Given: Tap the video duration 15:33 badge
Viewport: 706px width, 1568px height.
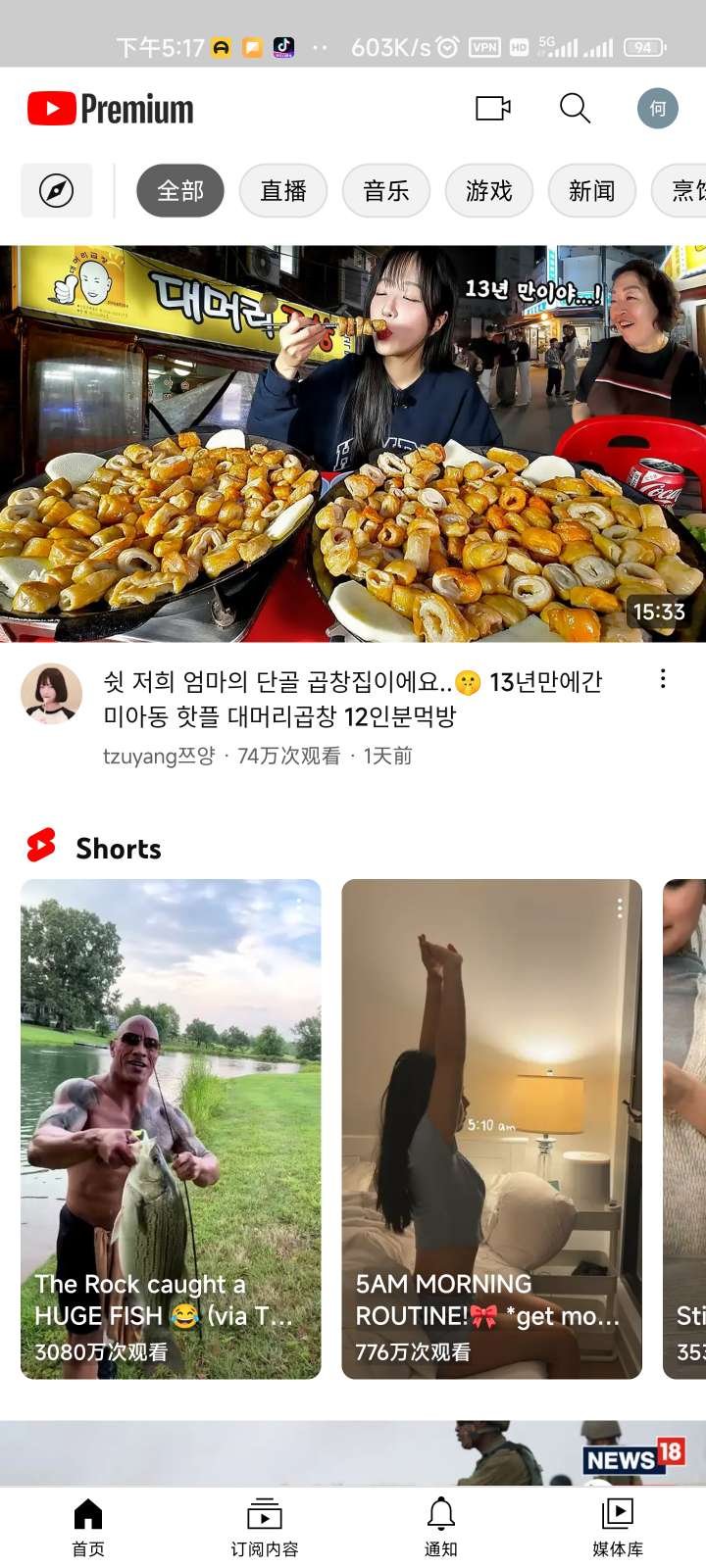Looking at the screenshot, I should click(660, 612).
